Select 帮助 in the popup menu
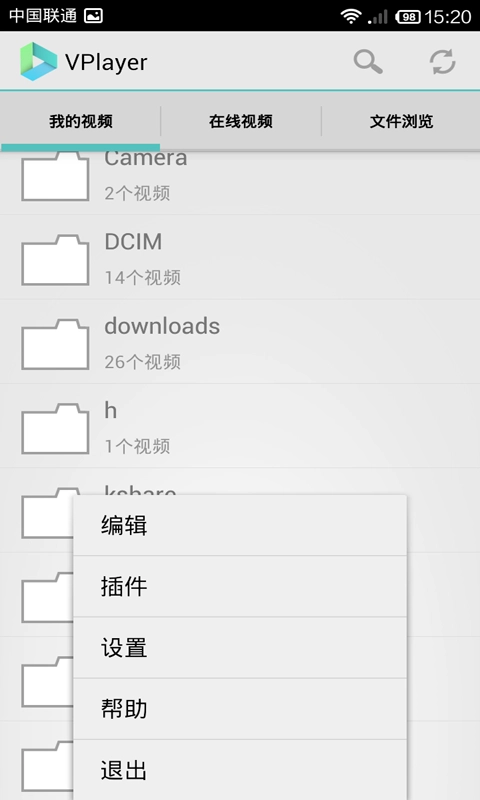This screenshot has height=800, width=480. pos(240,709)
